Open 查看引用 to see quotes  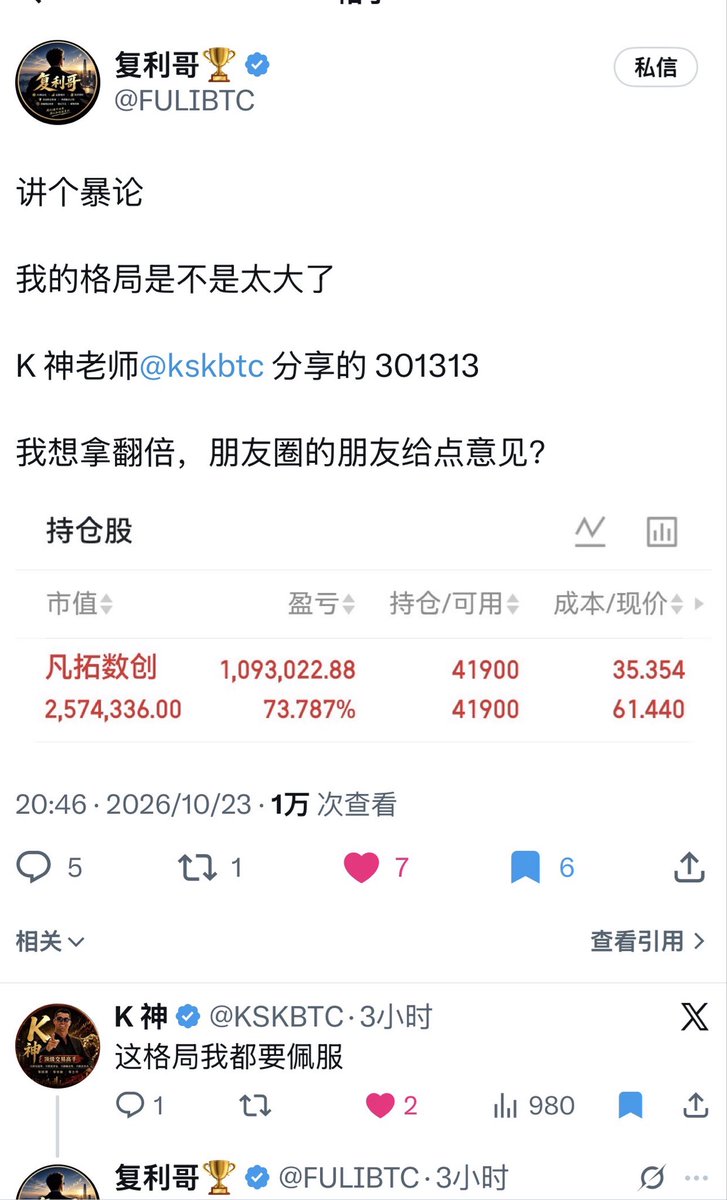click(648, 941)
